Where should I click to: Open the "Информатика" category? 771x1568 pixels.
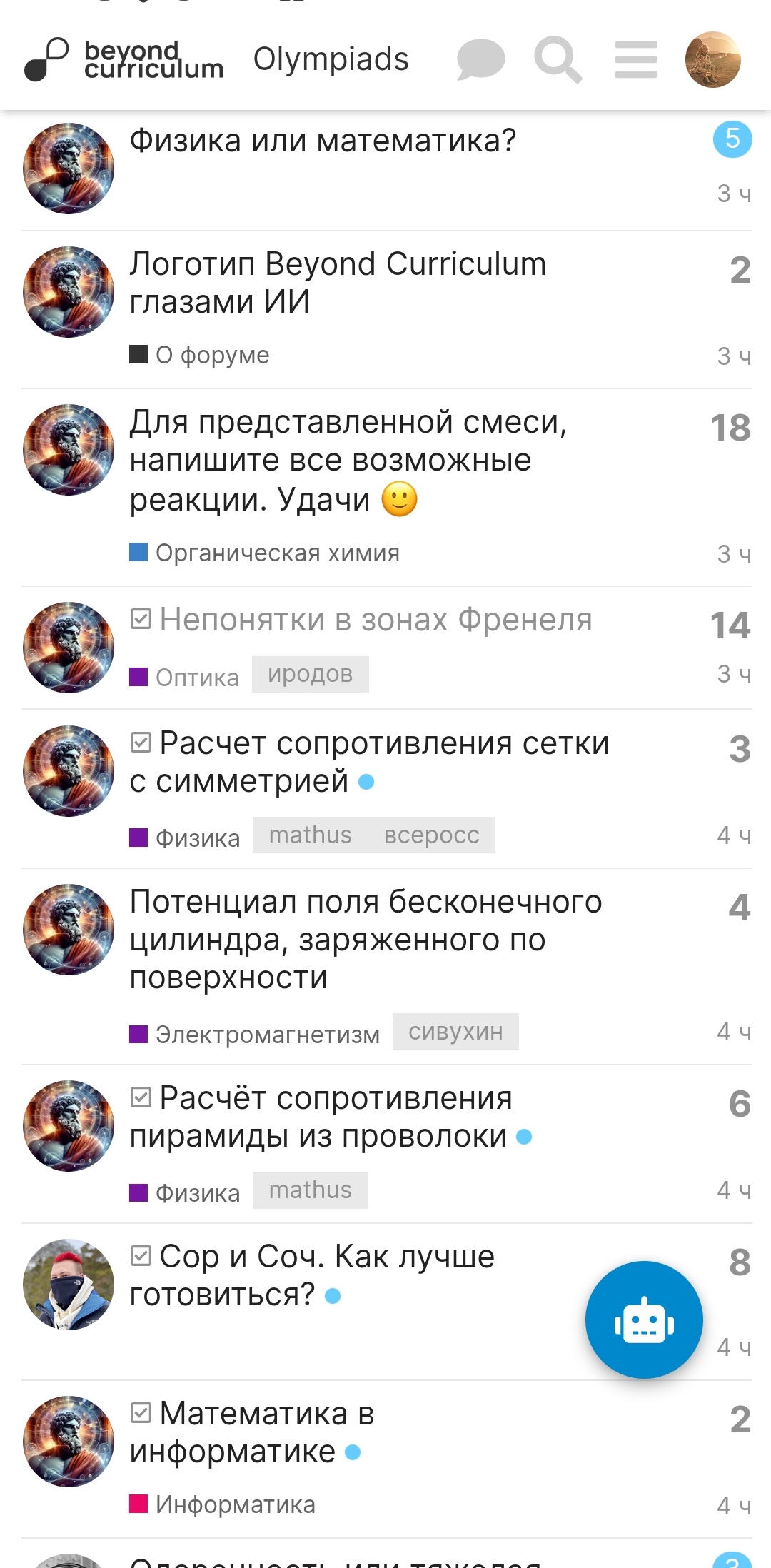point(234,1504)
